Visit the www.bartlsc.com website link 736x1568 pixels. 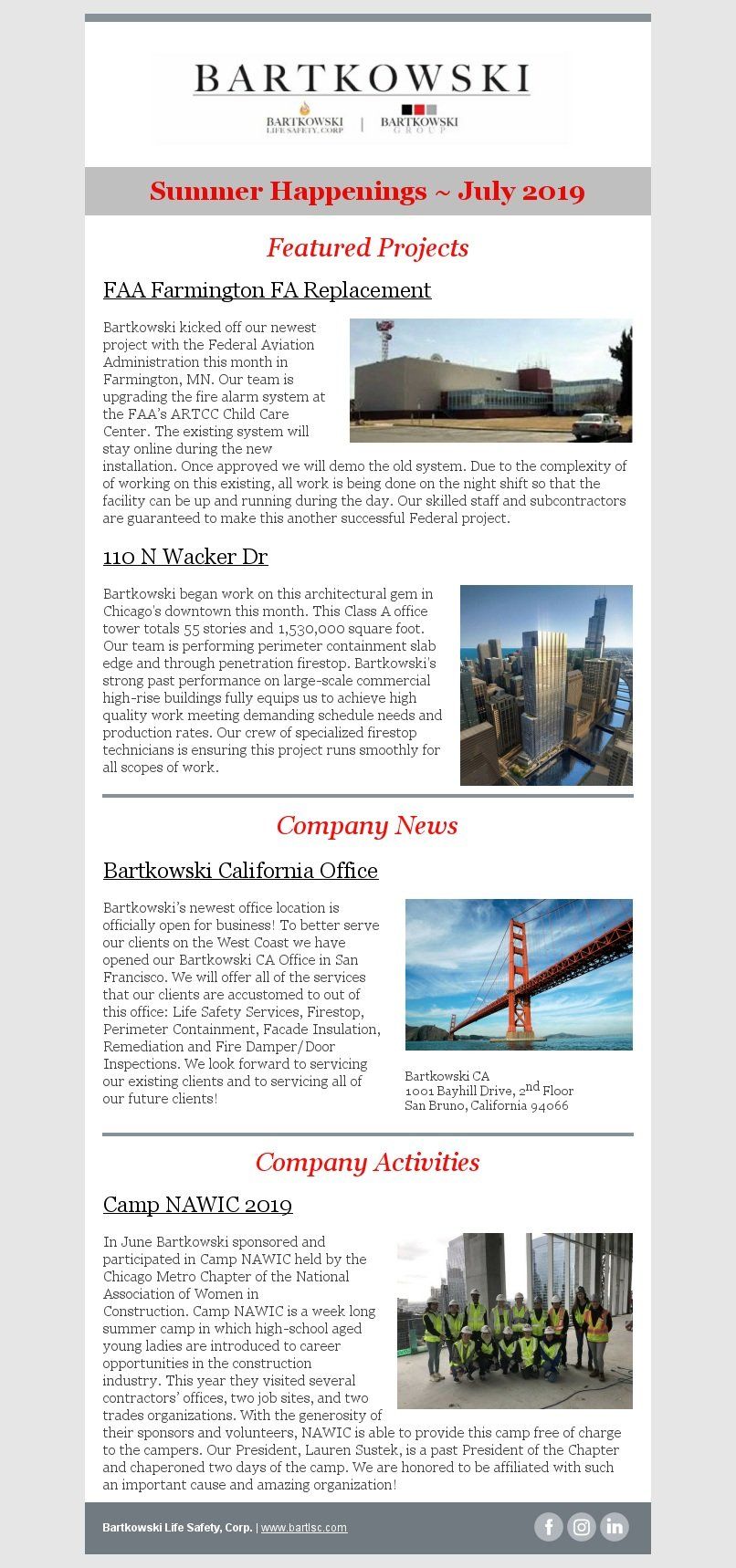[x=304, y=1528]
